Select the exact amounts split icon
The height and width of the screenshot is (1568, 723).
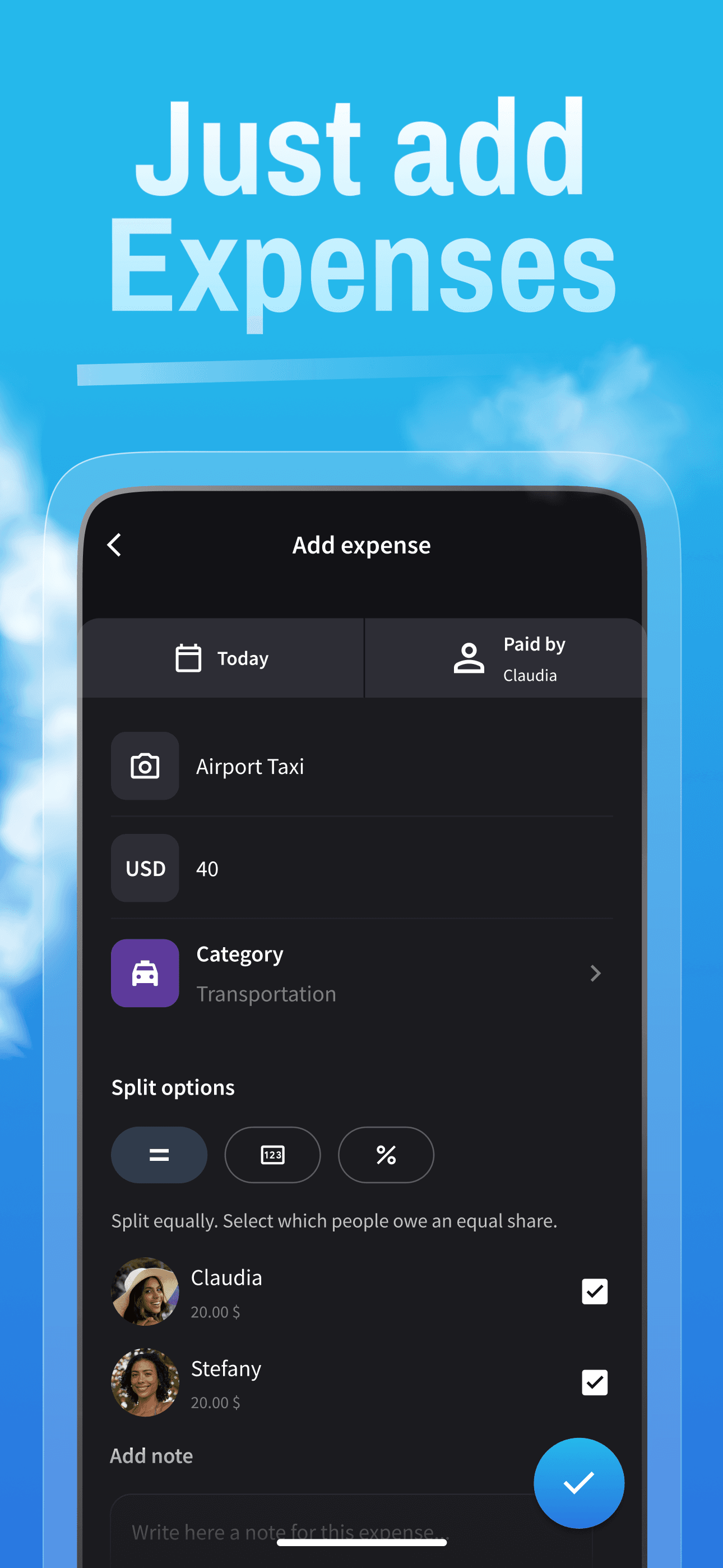click(x=272, y=1155)
